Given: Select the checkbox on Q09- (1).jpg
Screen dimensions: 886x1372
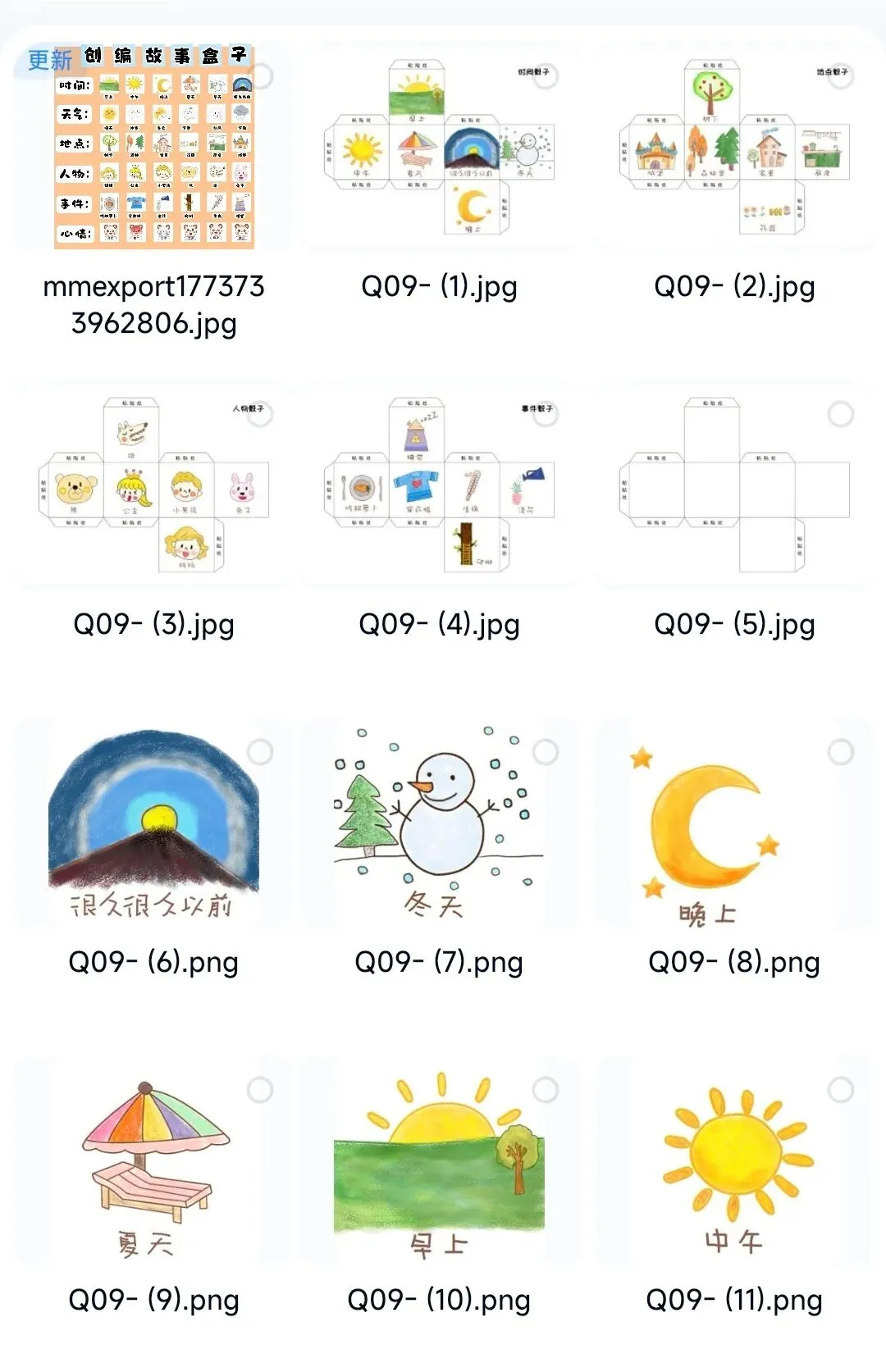Looking at the screenshot, I should [x=546, y=76].
